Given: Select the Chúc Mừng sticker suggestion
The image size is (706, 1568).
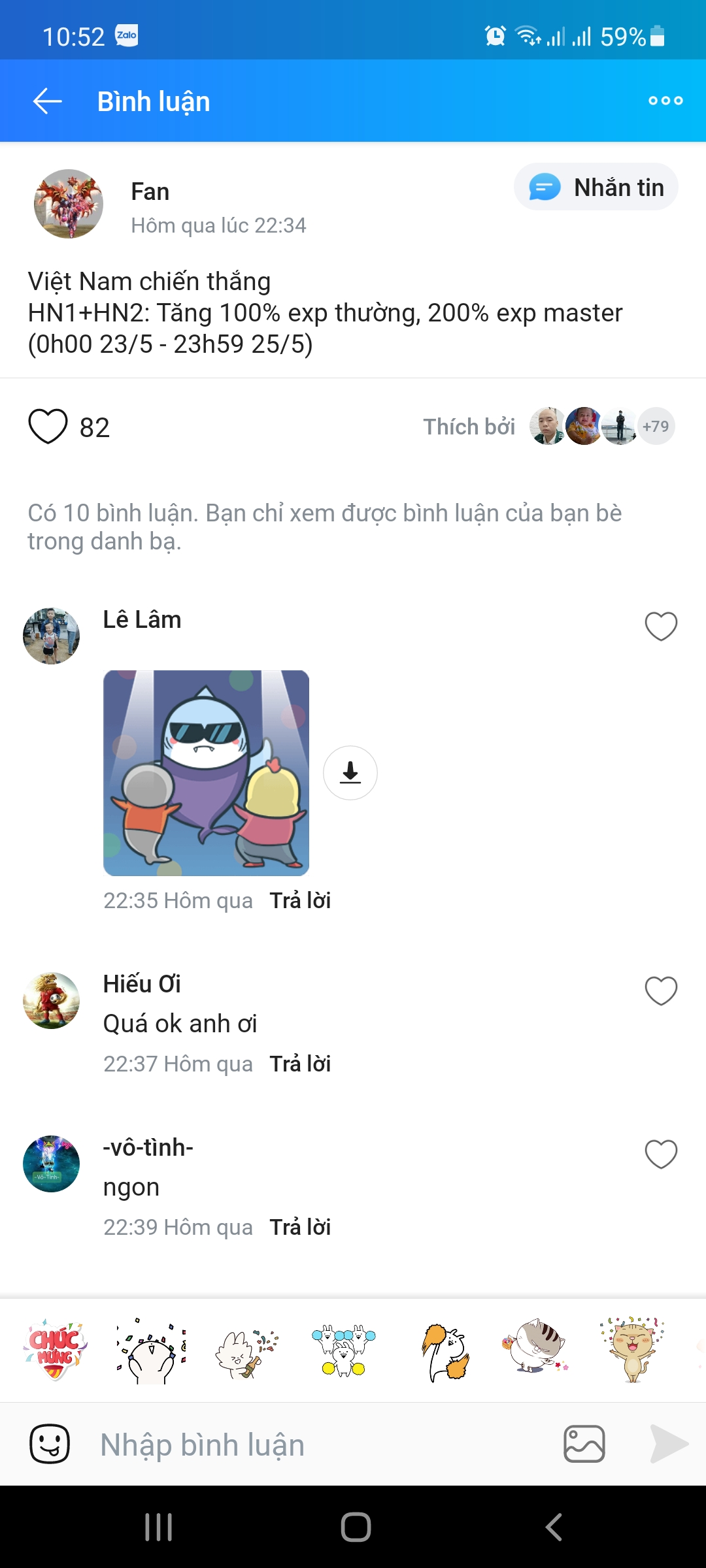Looking at the screenshot, I should click(56, 1350).
